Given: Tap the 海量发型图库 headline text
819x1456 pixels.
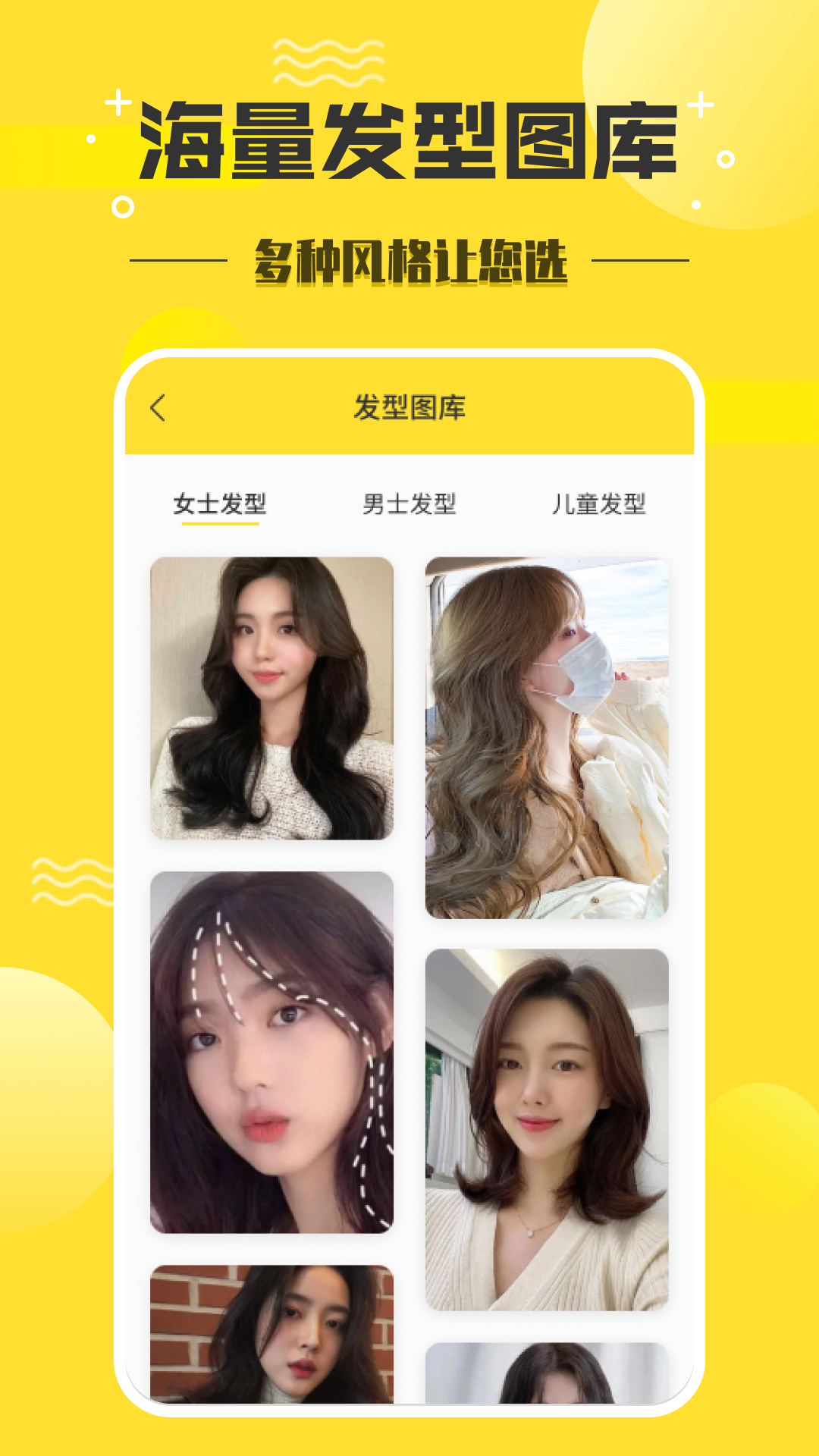Looking at the screenshot, I should [x=409, y=140].
